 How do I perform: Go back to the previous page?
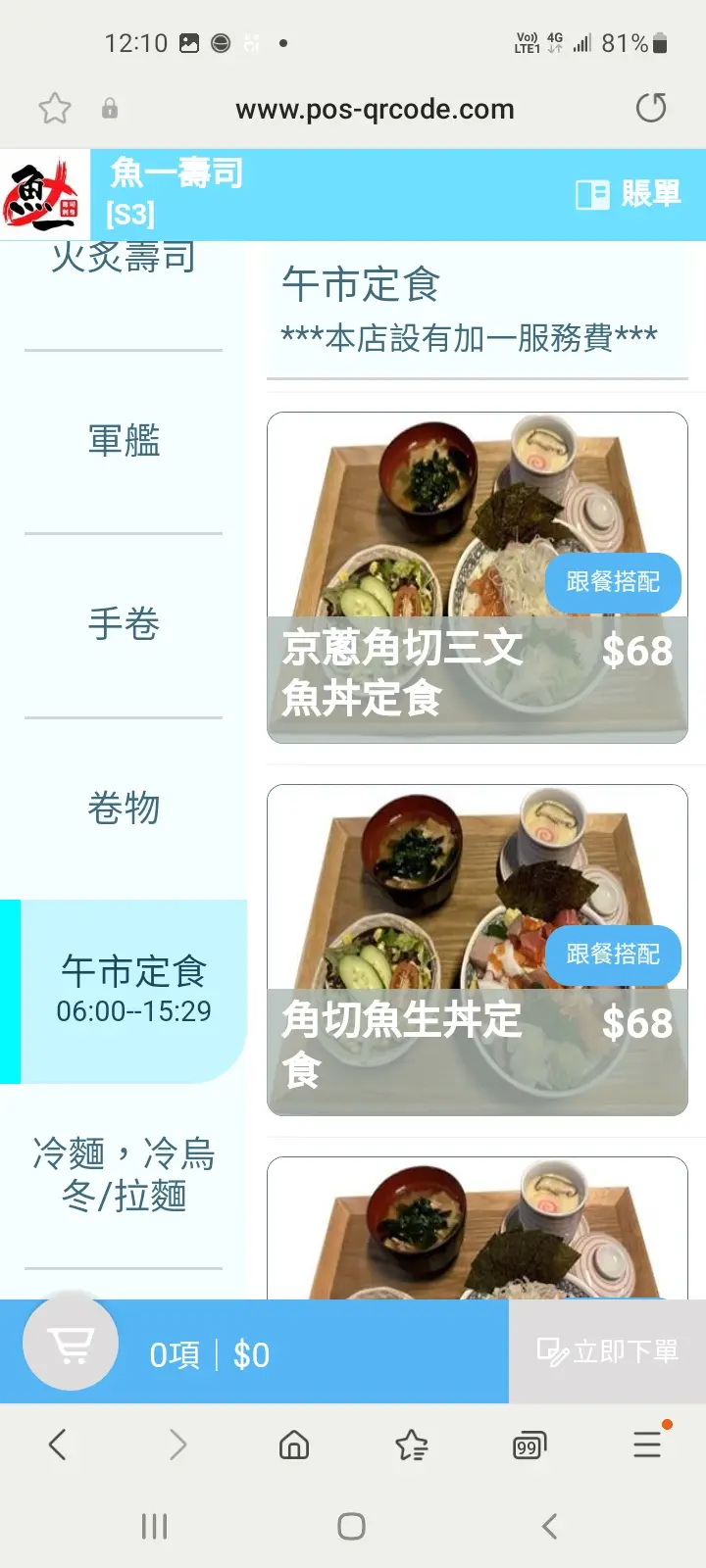point(58,1445)
